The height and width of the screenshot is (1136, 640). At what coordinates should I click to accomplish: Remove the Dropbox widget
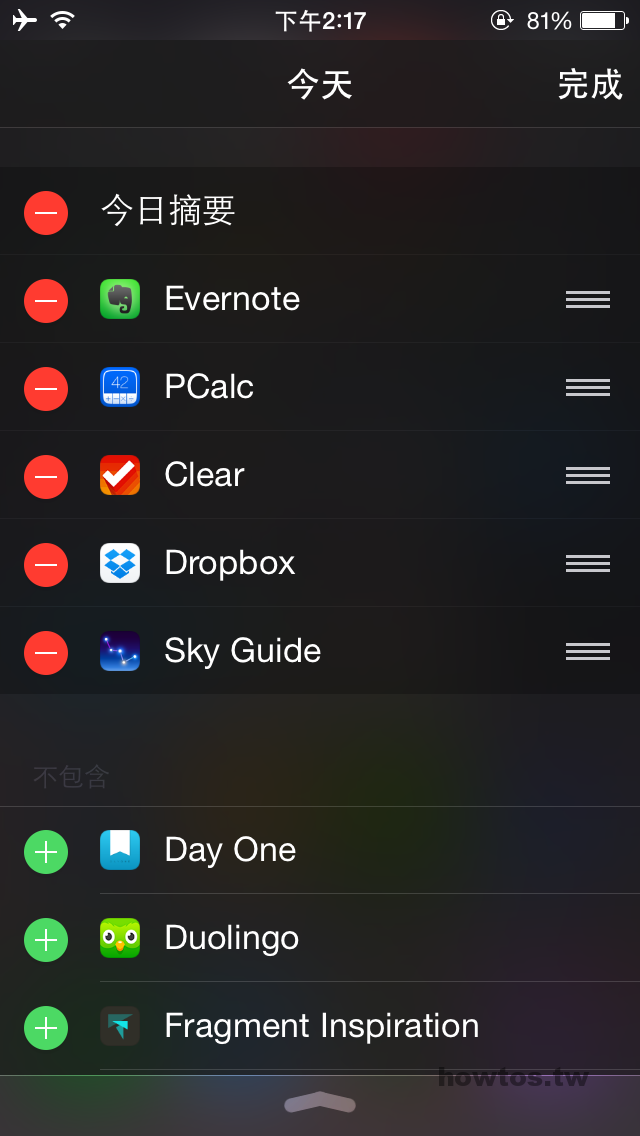click(x=46, y=564)
